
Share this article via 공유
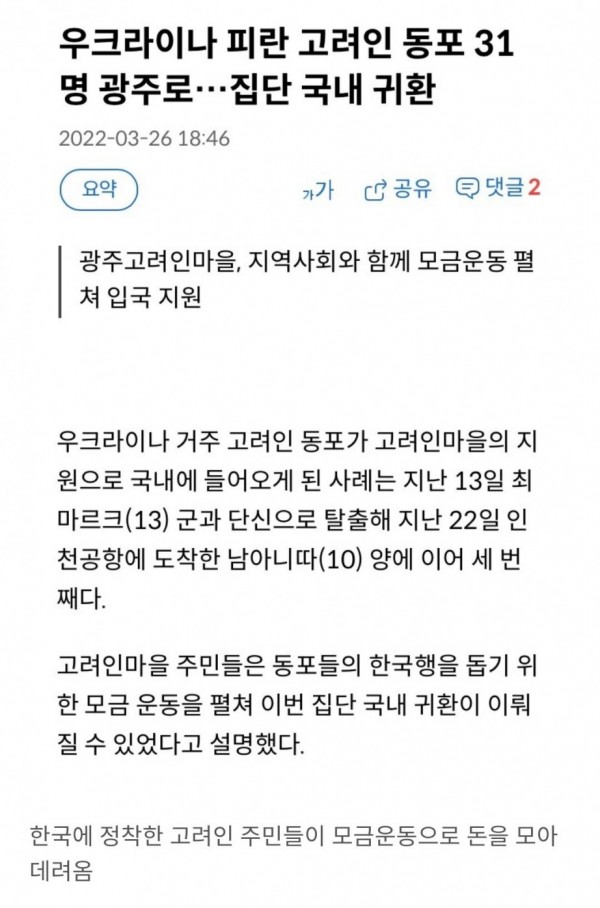pos(398,189)
